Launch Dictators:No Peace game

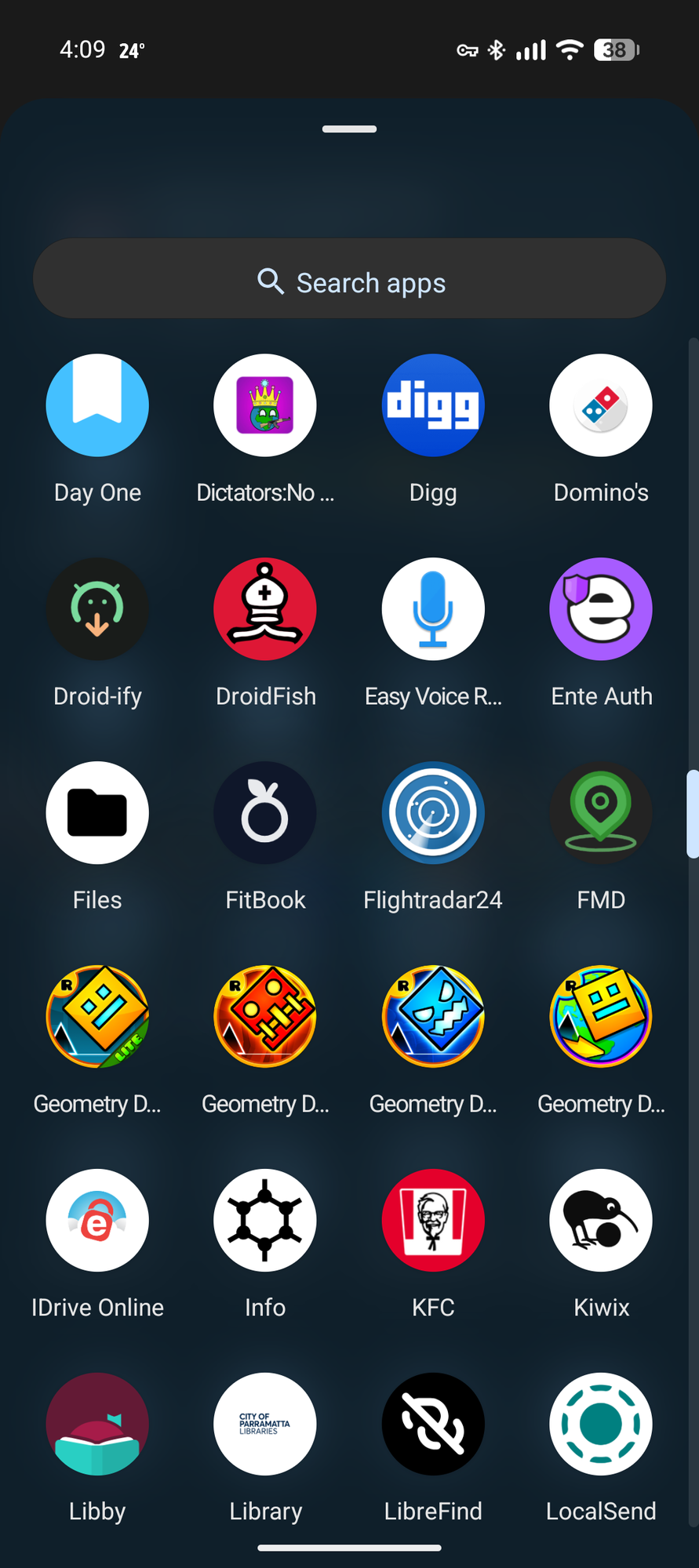pyautogui.click(x=265, y=405)
